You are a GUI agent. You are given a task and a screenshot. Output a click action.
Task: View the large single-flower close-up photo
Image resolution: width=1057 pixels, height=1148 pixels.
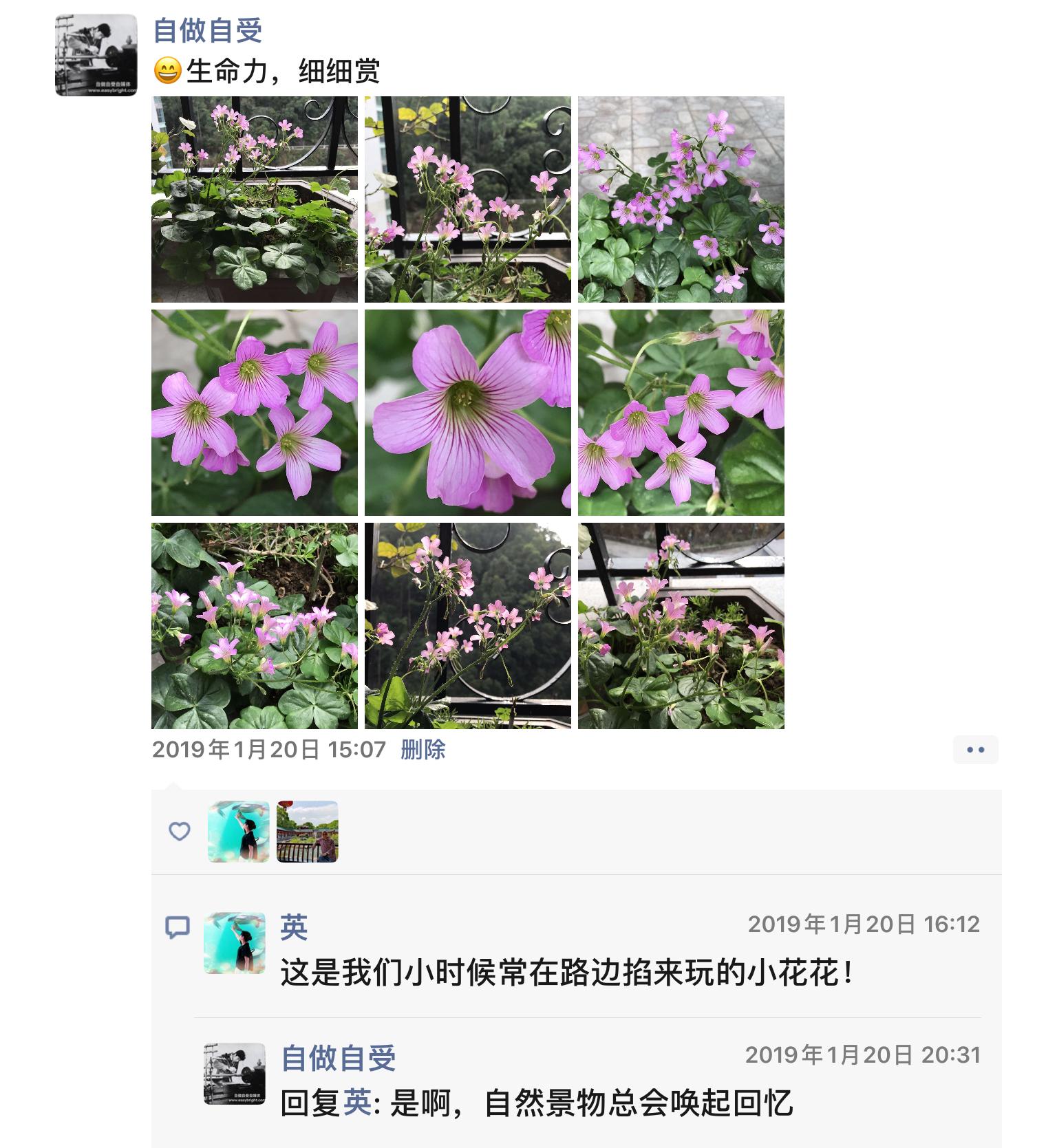(x=467, y=412)
